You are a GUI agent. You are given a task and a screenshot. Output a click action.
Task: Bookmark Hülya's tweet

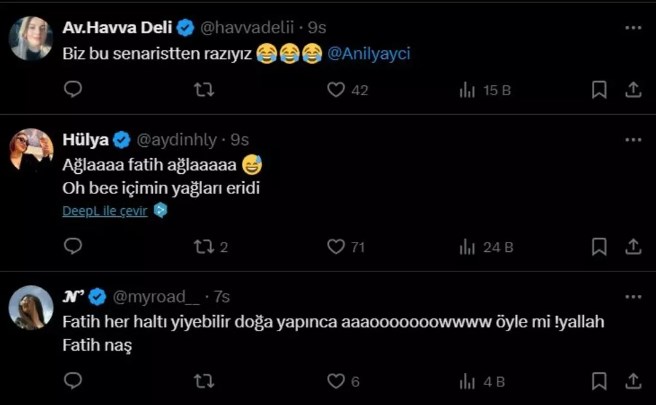tap(599, 246)
